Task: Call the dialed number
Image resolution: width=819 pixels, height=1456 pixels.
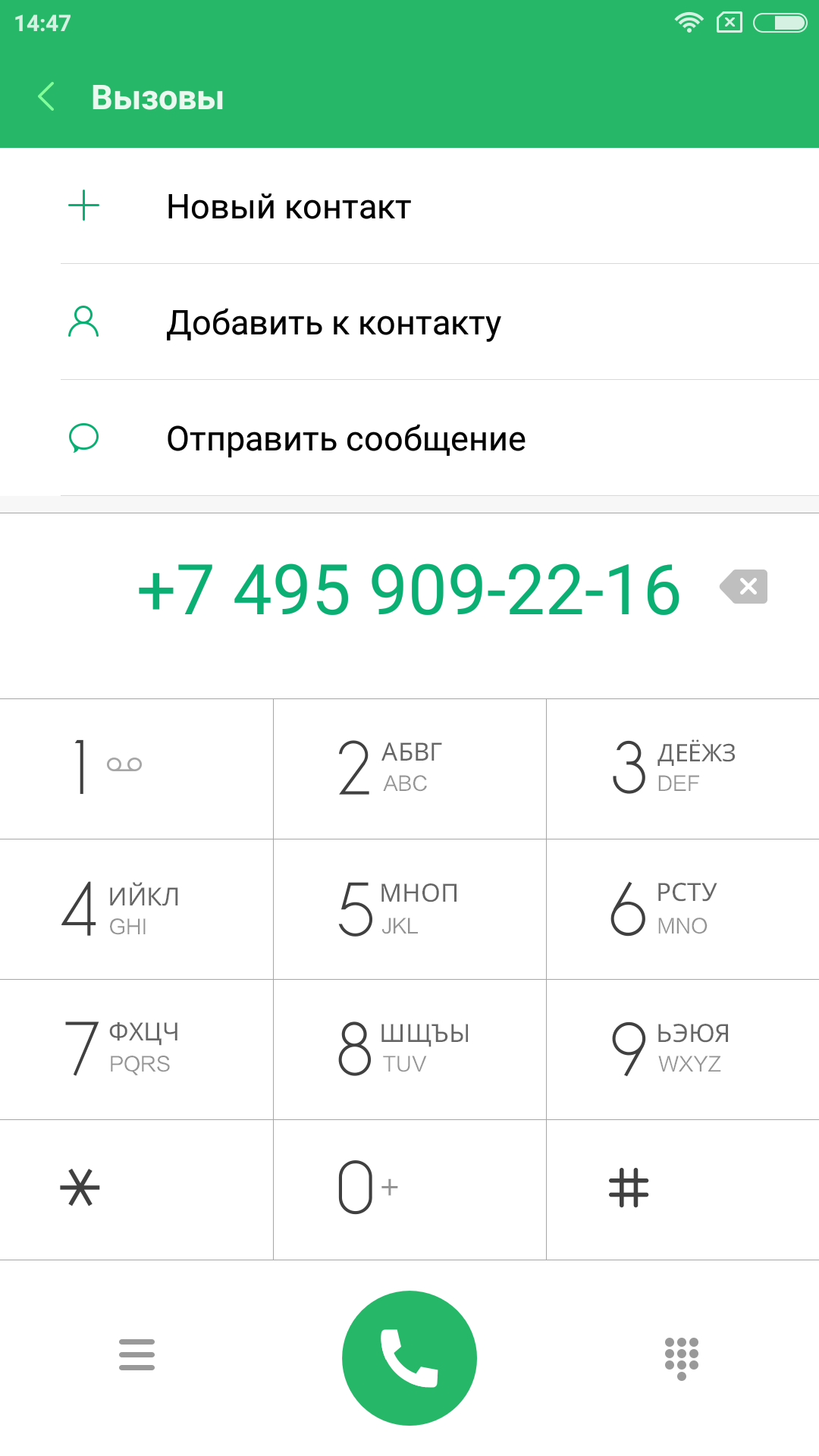Action: pyautogui.click(x=409, y=1357)
